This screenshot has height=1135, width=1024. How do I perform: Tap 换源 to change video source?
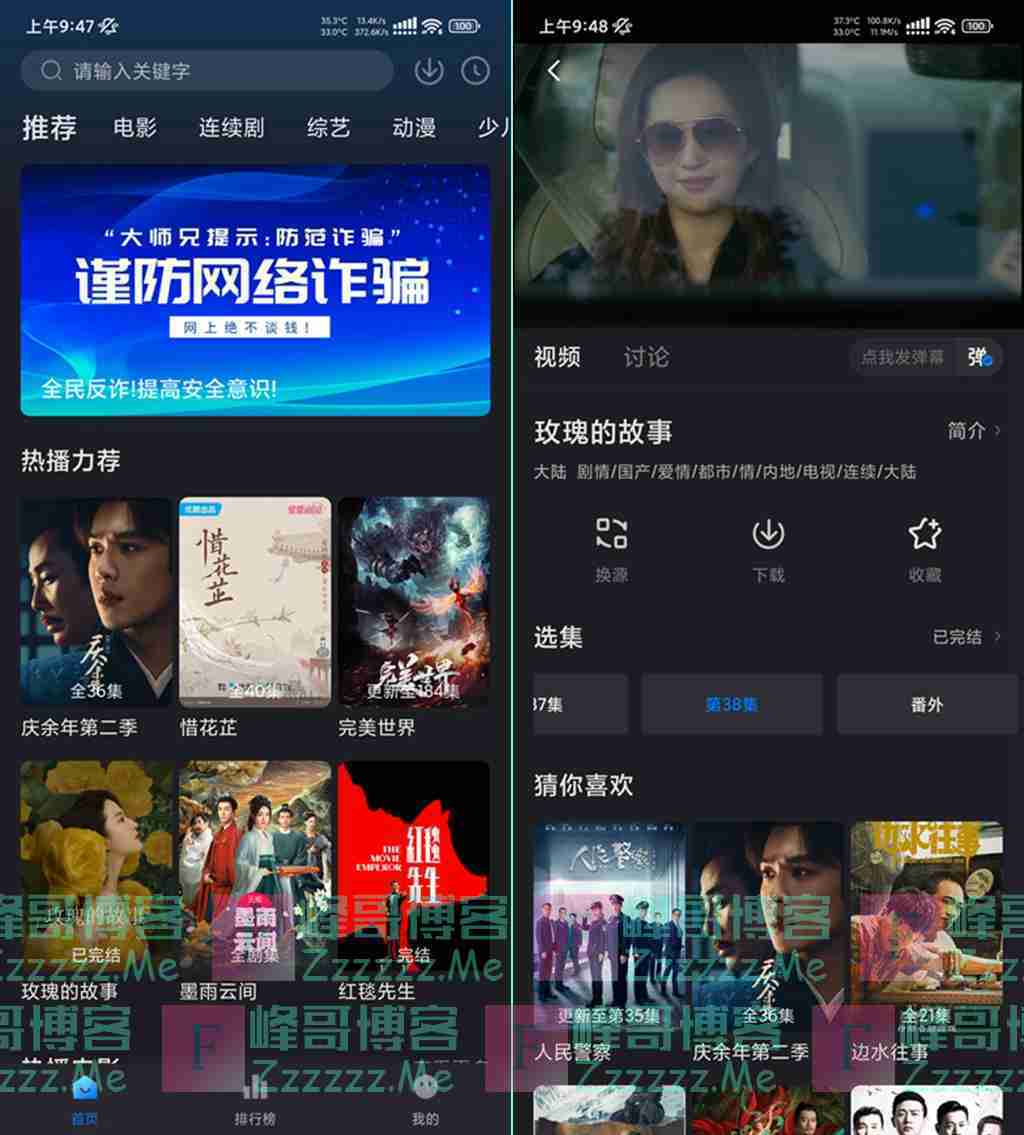[611, 548]
